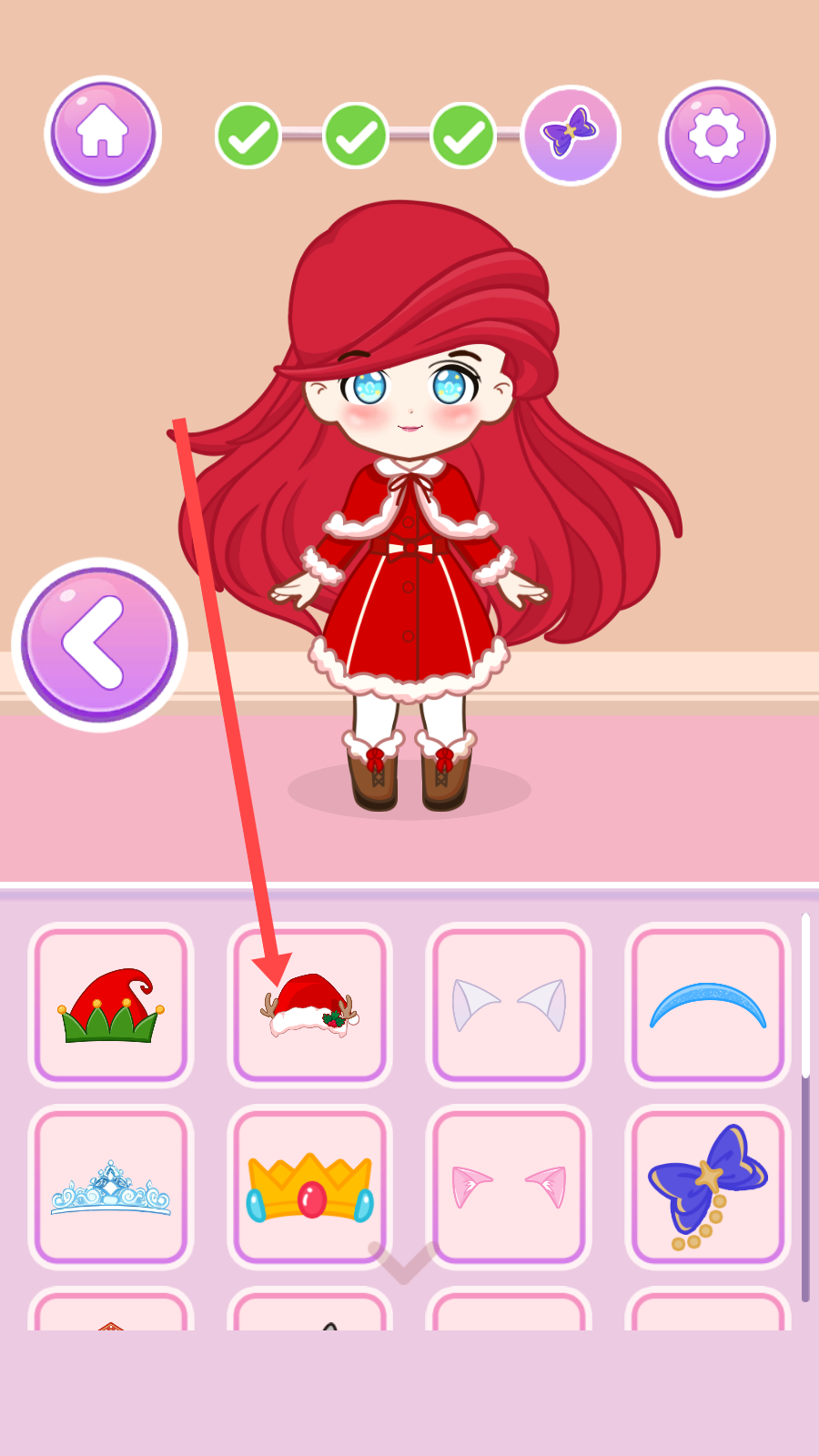This screenshot has width=819, height=1456.
Task: Pick the gold crown with red gem
Action: coord(310,1187)
